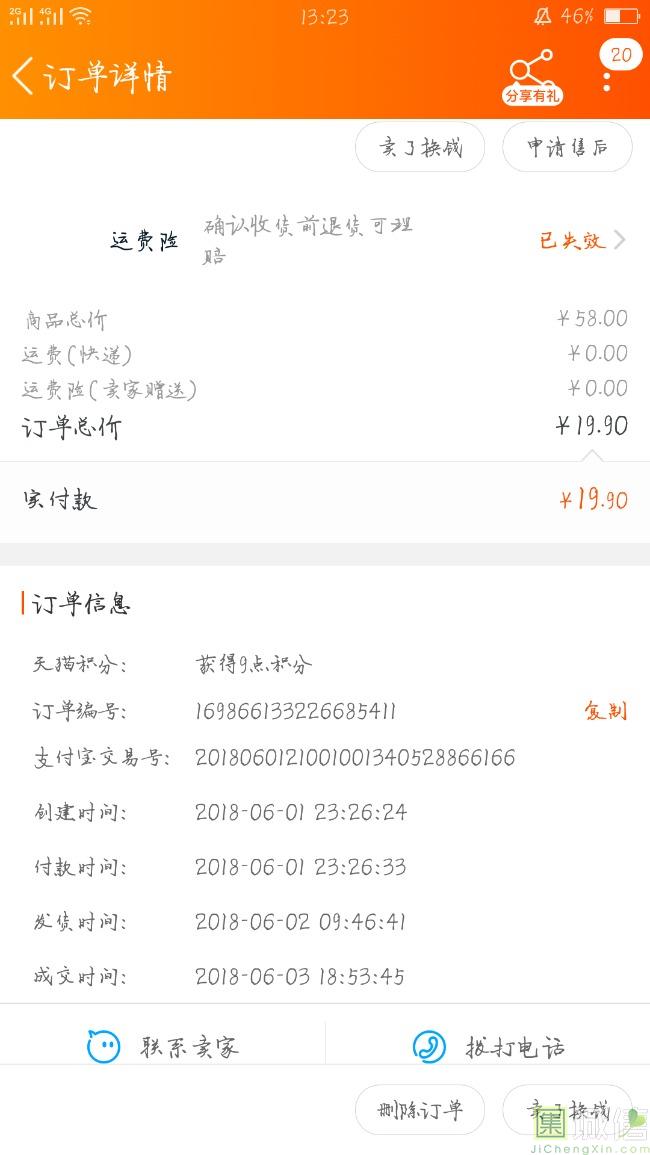Tap the top 卖了换钱 button
650x1155 pixels.
420,147
